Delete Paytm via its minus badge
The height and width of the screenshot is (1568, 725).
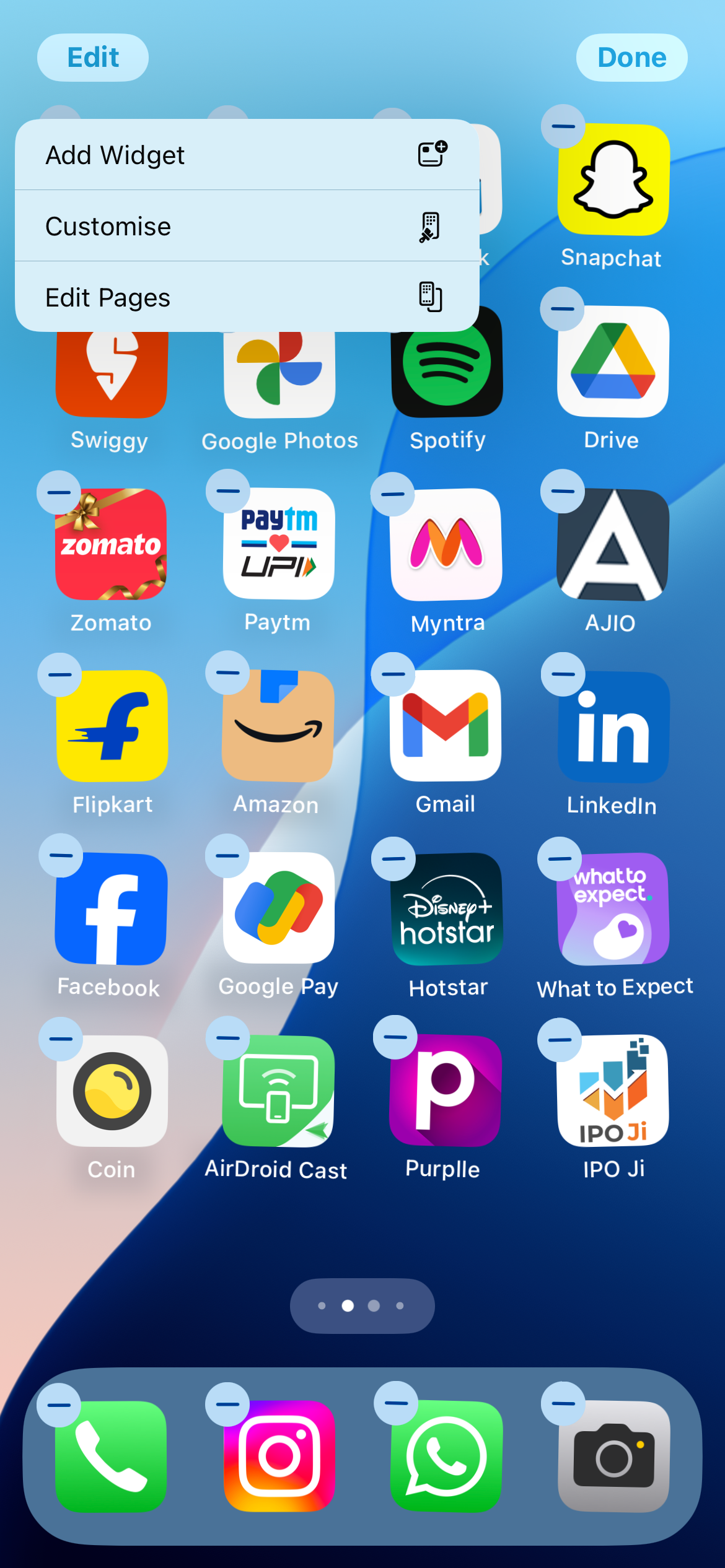(x=228, y=491)
